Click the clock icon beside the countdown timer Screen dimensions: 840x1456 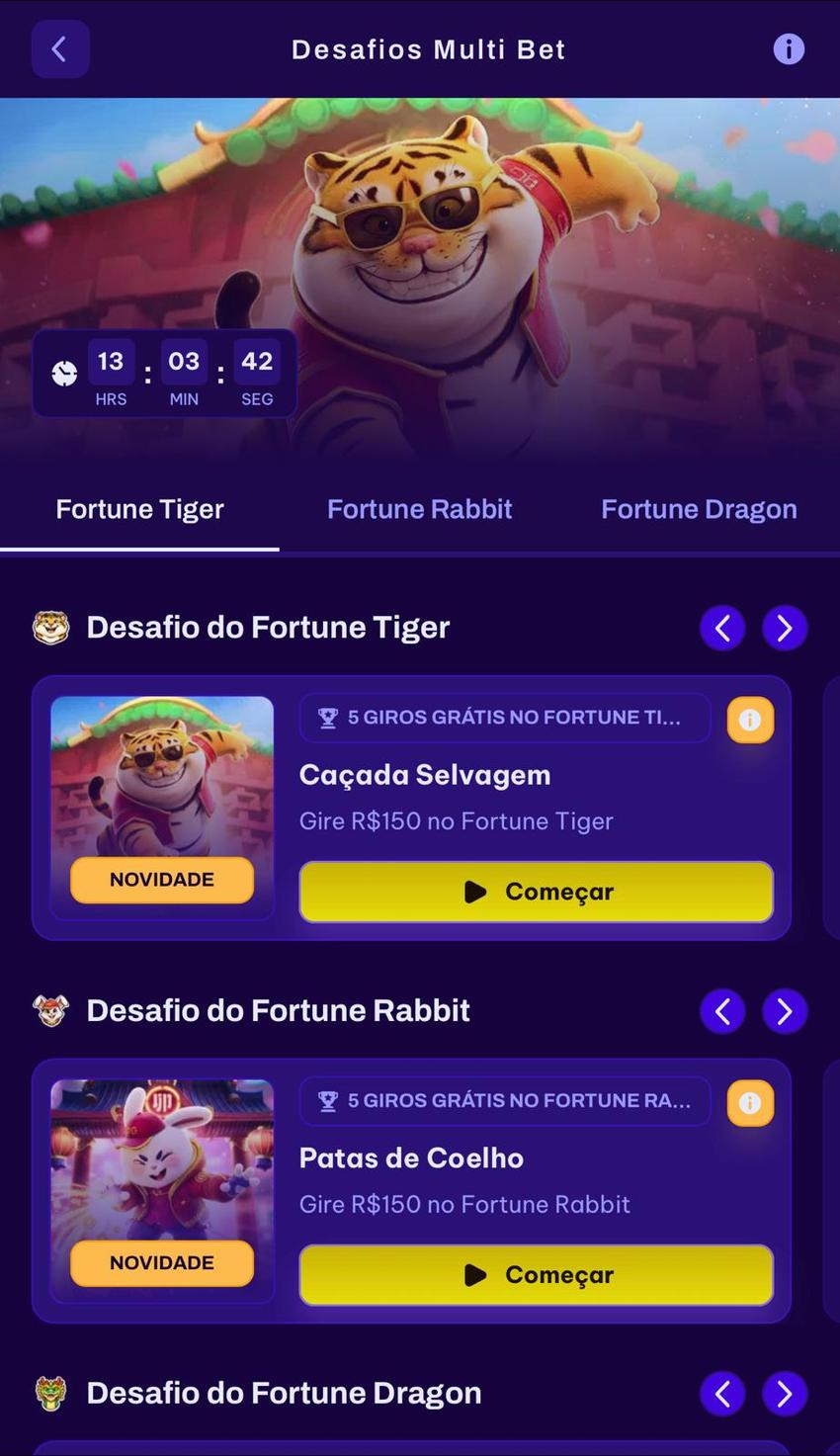(63, 374)
